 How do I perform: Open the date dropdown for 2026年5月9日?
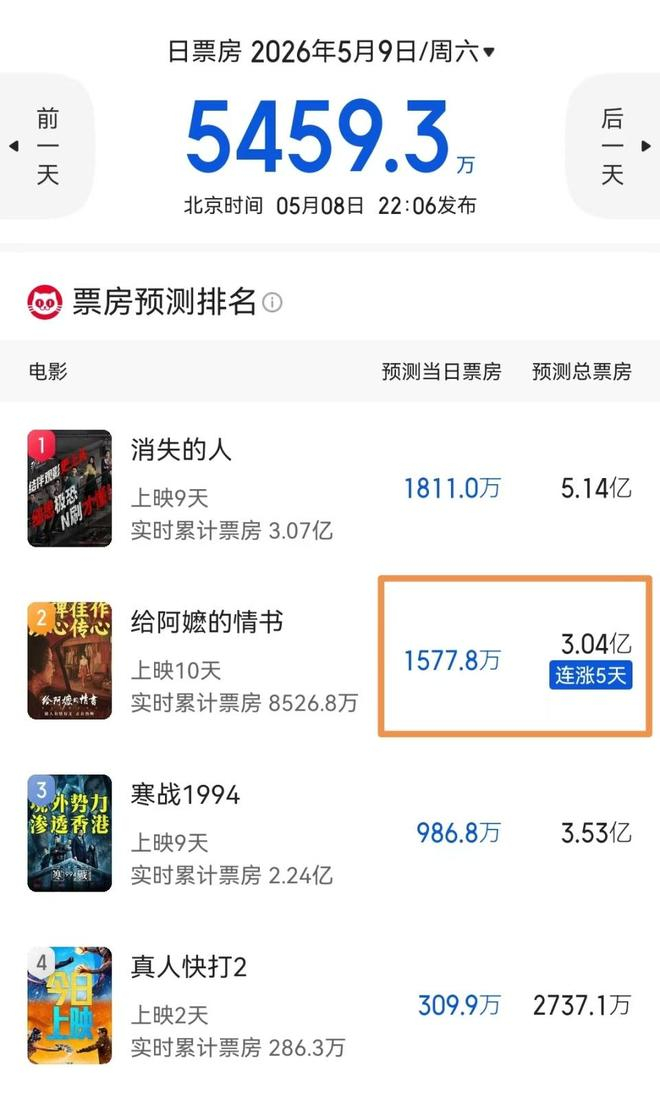pos(331,52)
